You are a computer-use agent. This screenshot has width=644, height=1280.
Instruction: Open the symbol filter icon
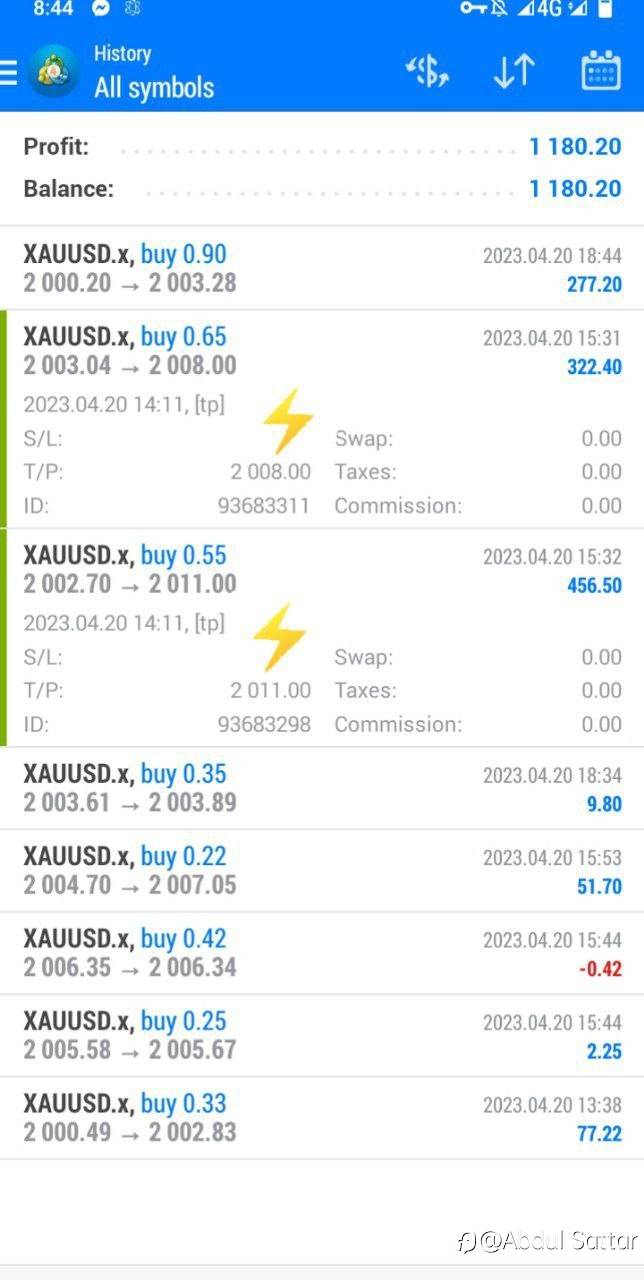click(x=427, y=72)
